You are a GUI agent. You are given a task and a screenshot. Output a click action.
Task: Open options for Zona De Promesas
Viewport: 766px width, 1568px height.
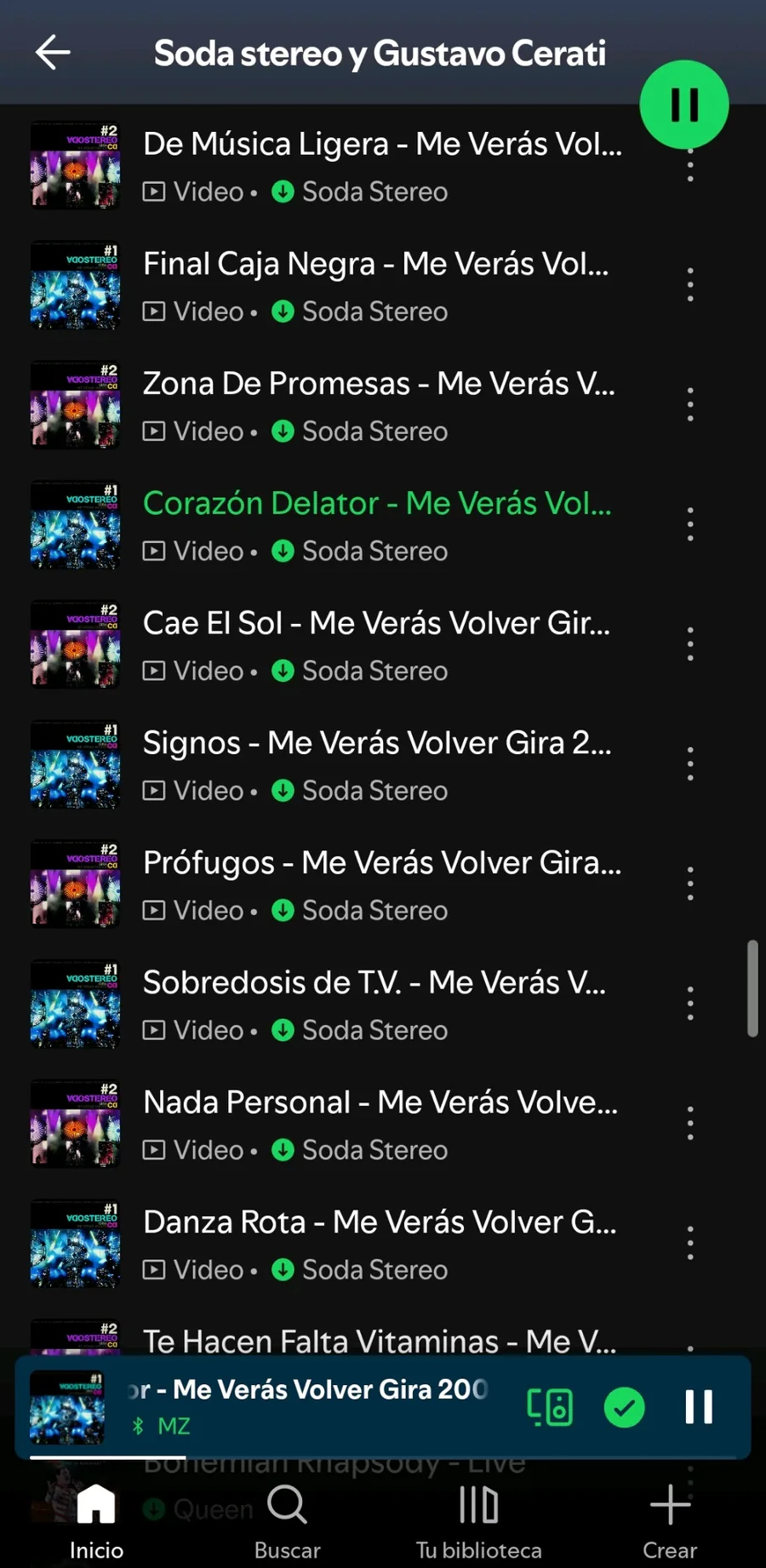[x=690, y=404]
